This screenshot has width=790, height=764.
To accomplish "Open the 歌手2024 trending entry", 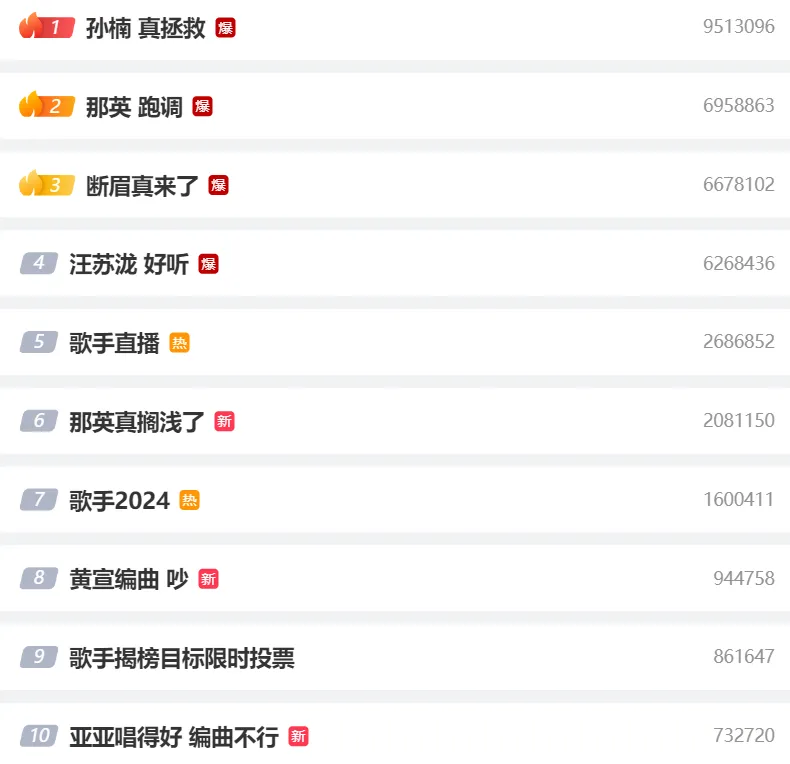I will coord(119,500).
